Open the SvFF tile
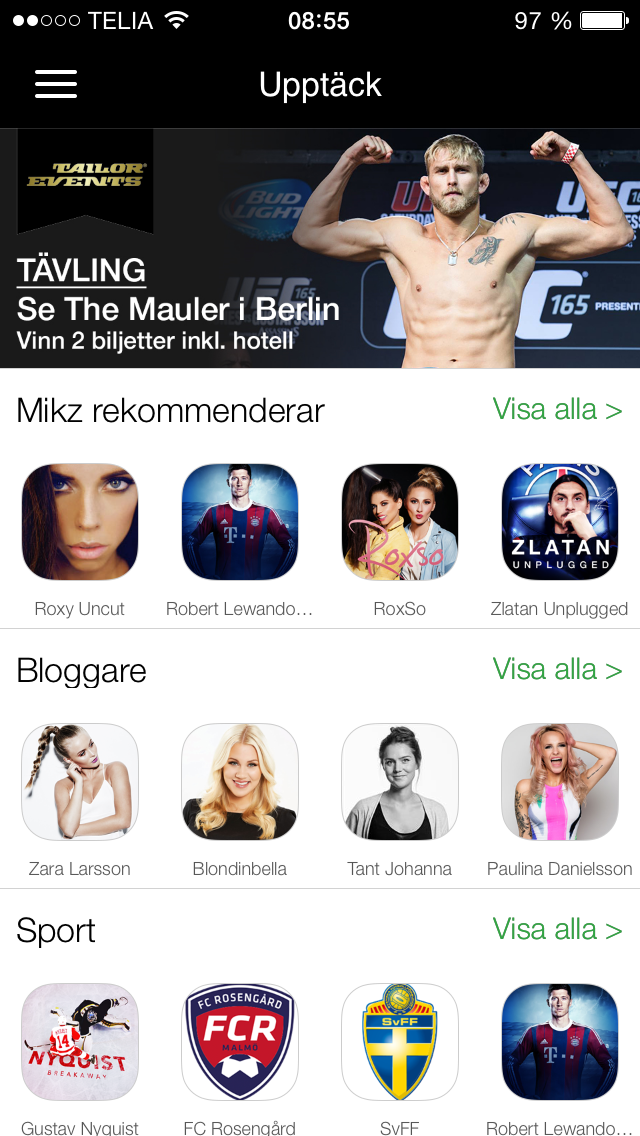This screenshot has height=1136, width=640. pyautogui.click(x=400, y=1042)
